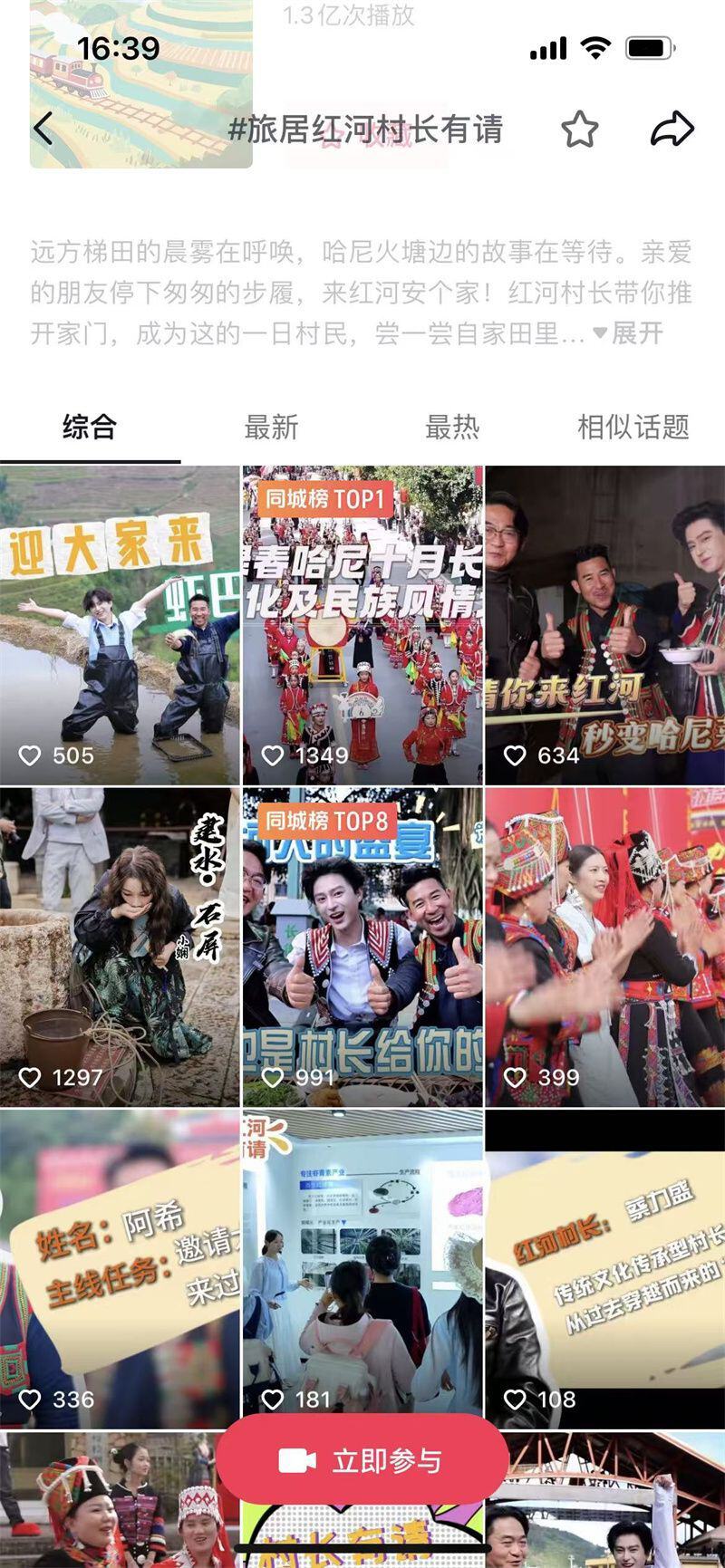Image resolution: width=725 pixels, height=1568 pixels.
Task: Select the 最热 tab
Action: 452,427
